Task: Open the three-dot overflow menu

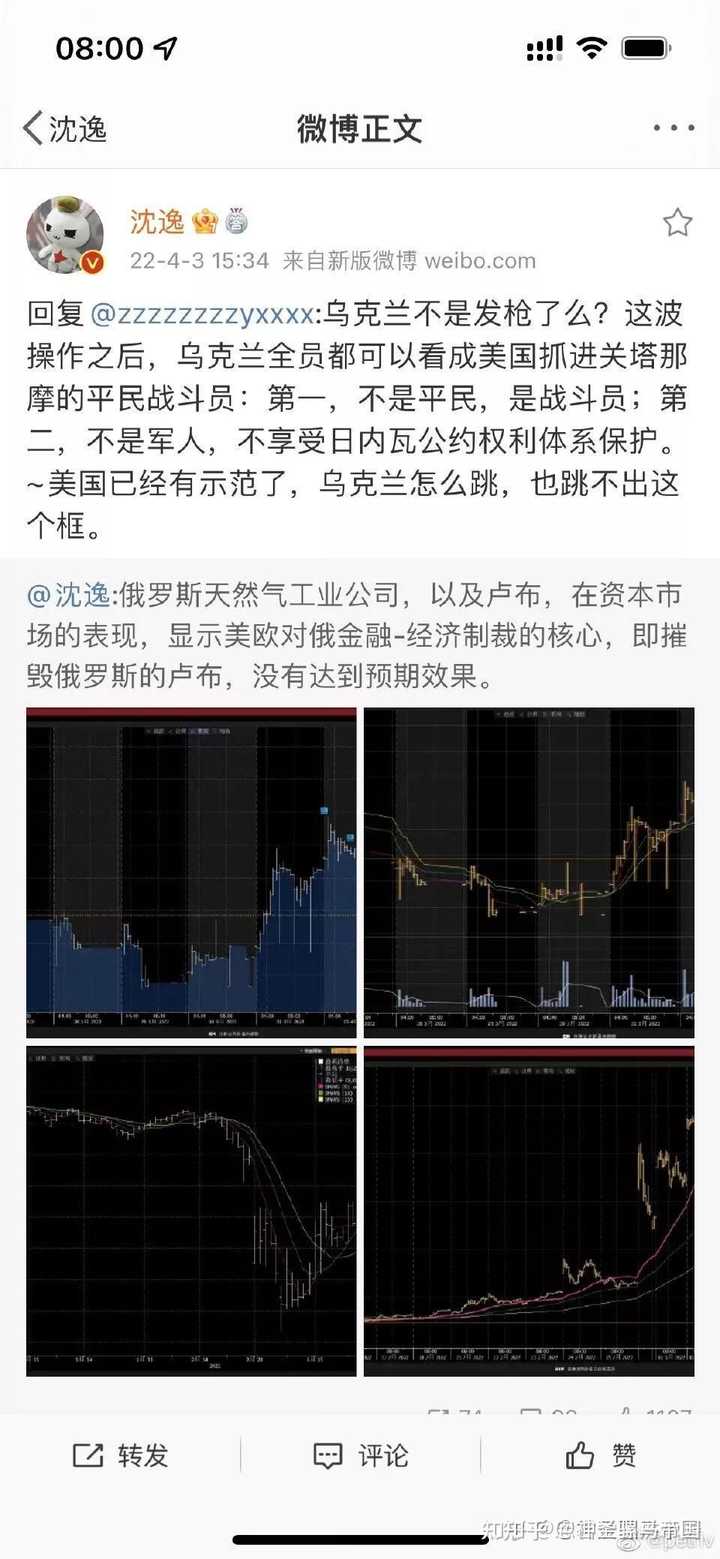Action: [x=672, y=128]
